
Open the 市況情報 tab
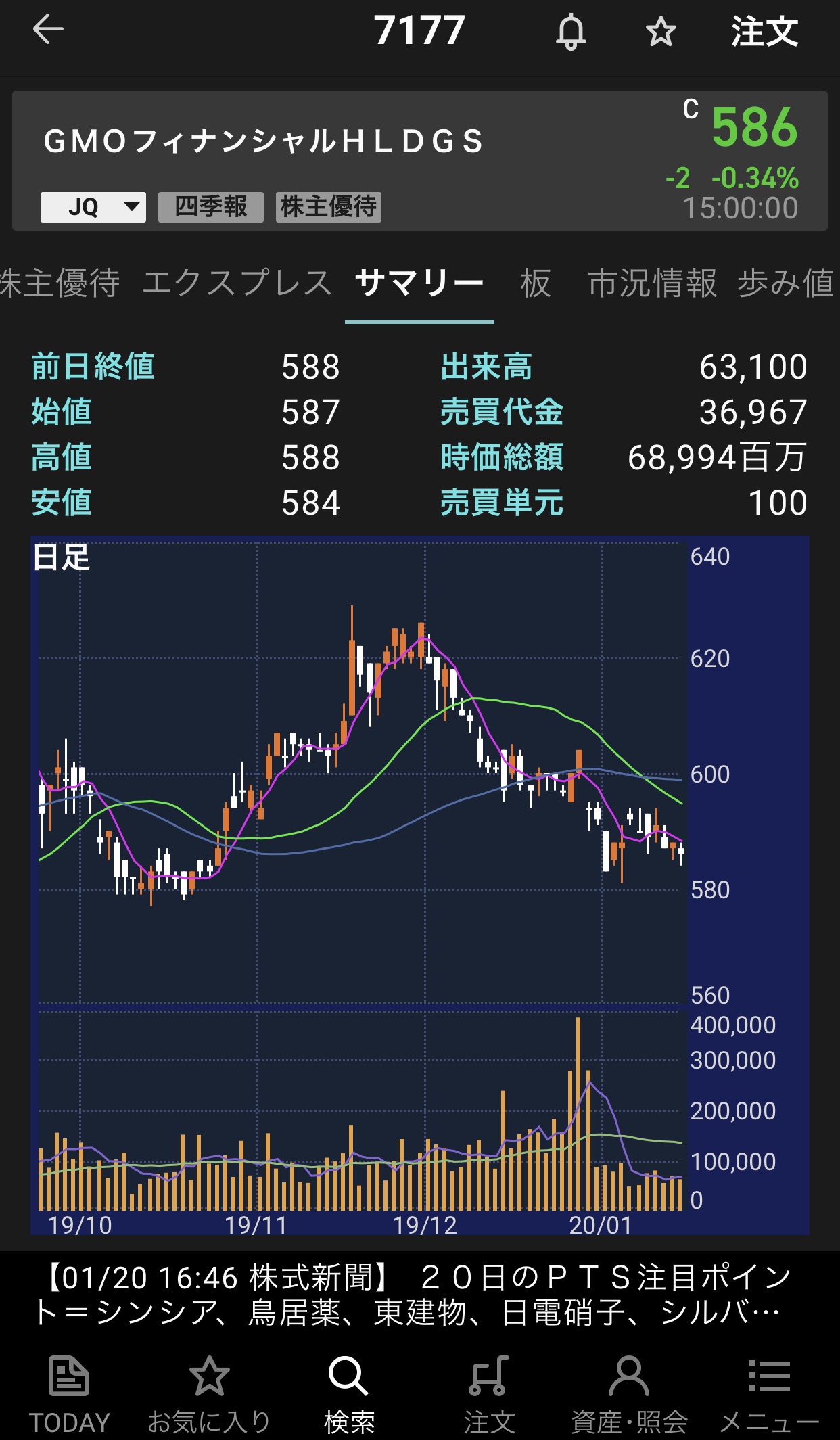652,283
